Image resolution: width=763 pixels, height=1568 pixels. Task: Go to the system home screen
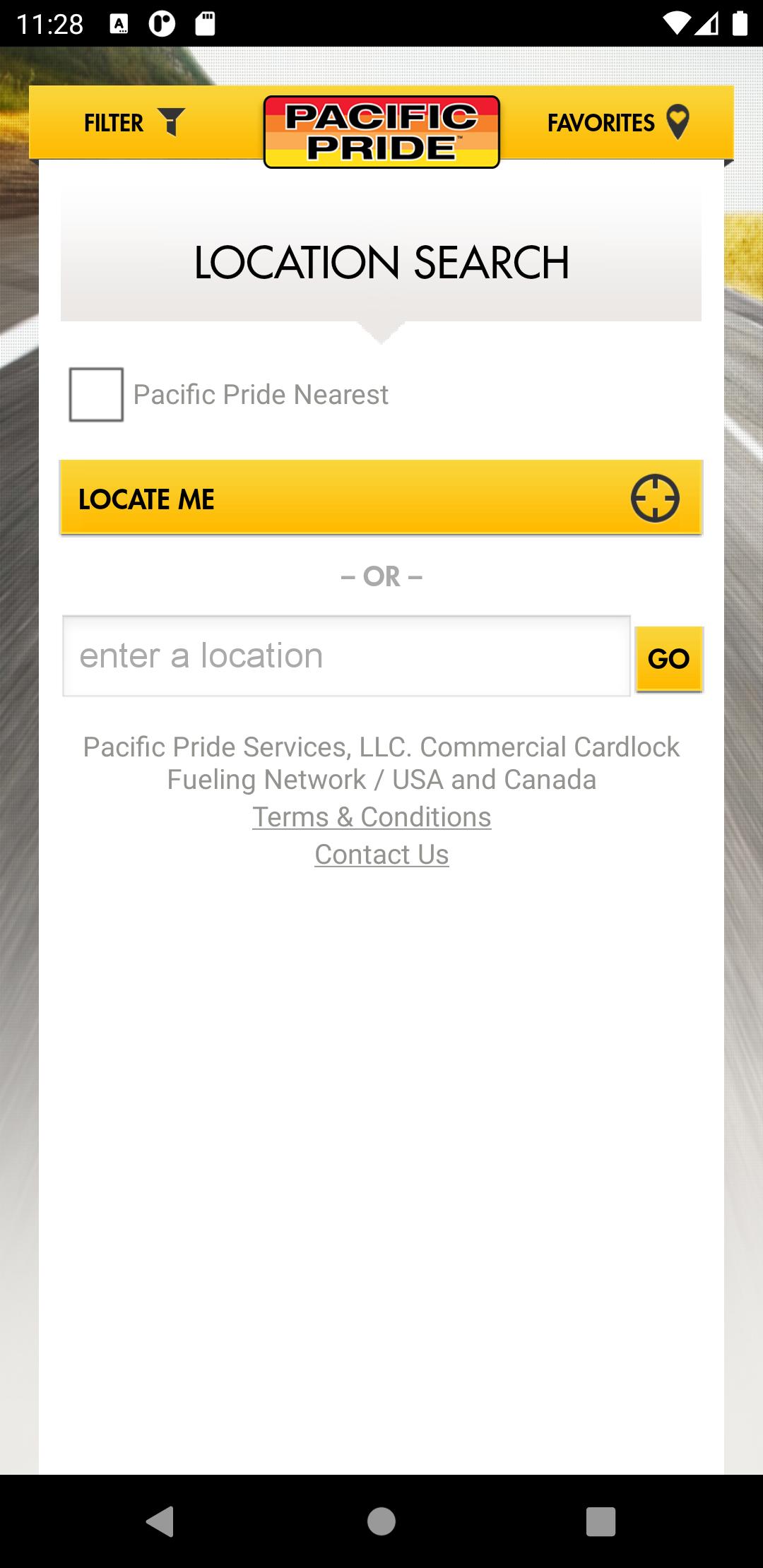click(381, 1521)
